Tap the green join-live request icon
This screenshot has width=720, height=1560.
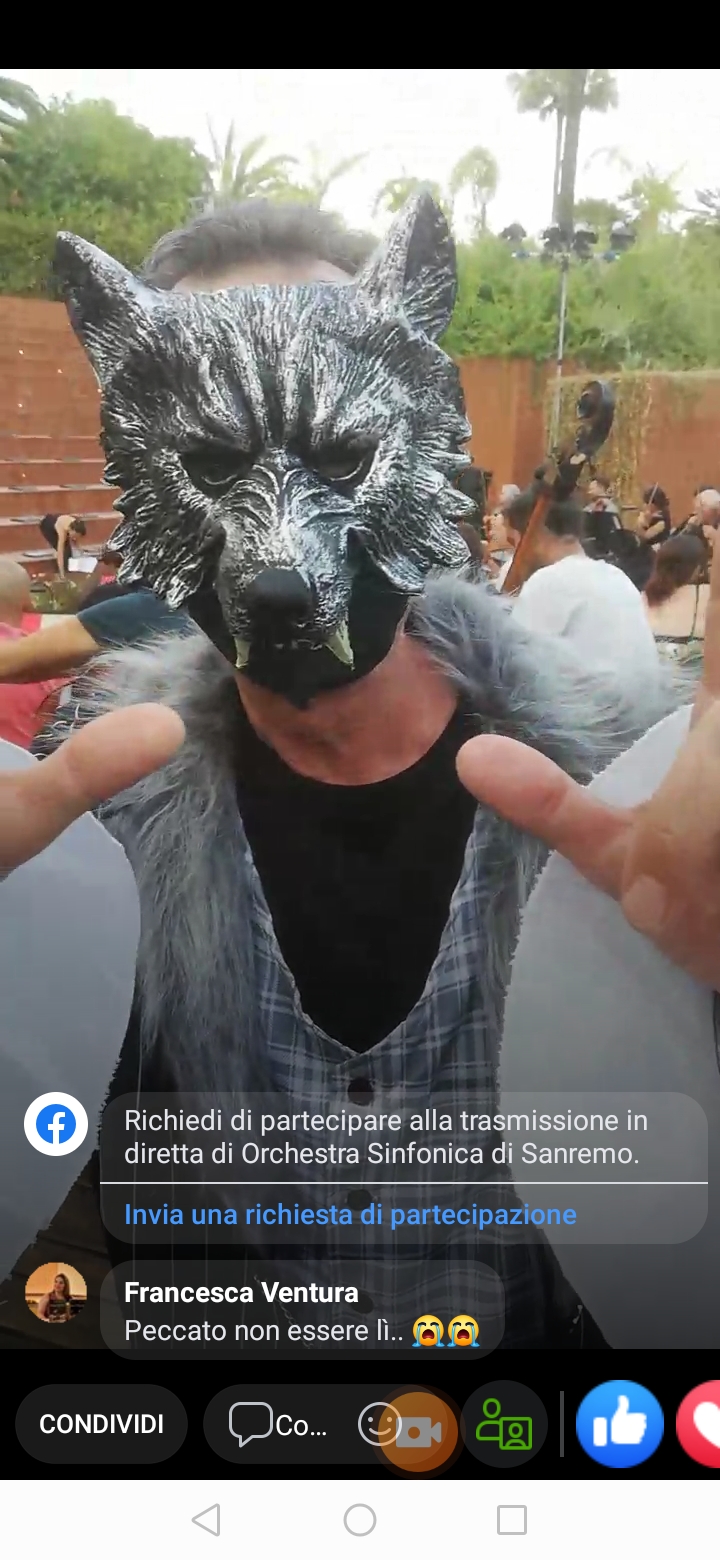point(504,1424)
